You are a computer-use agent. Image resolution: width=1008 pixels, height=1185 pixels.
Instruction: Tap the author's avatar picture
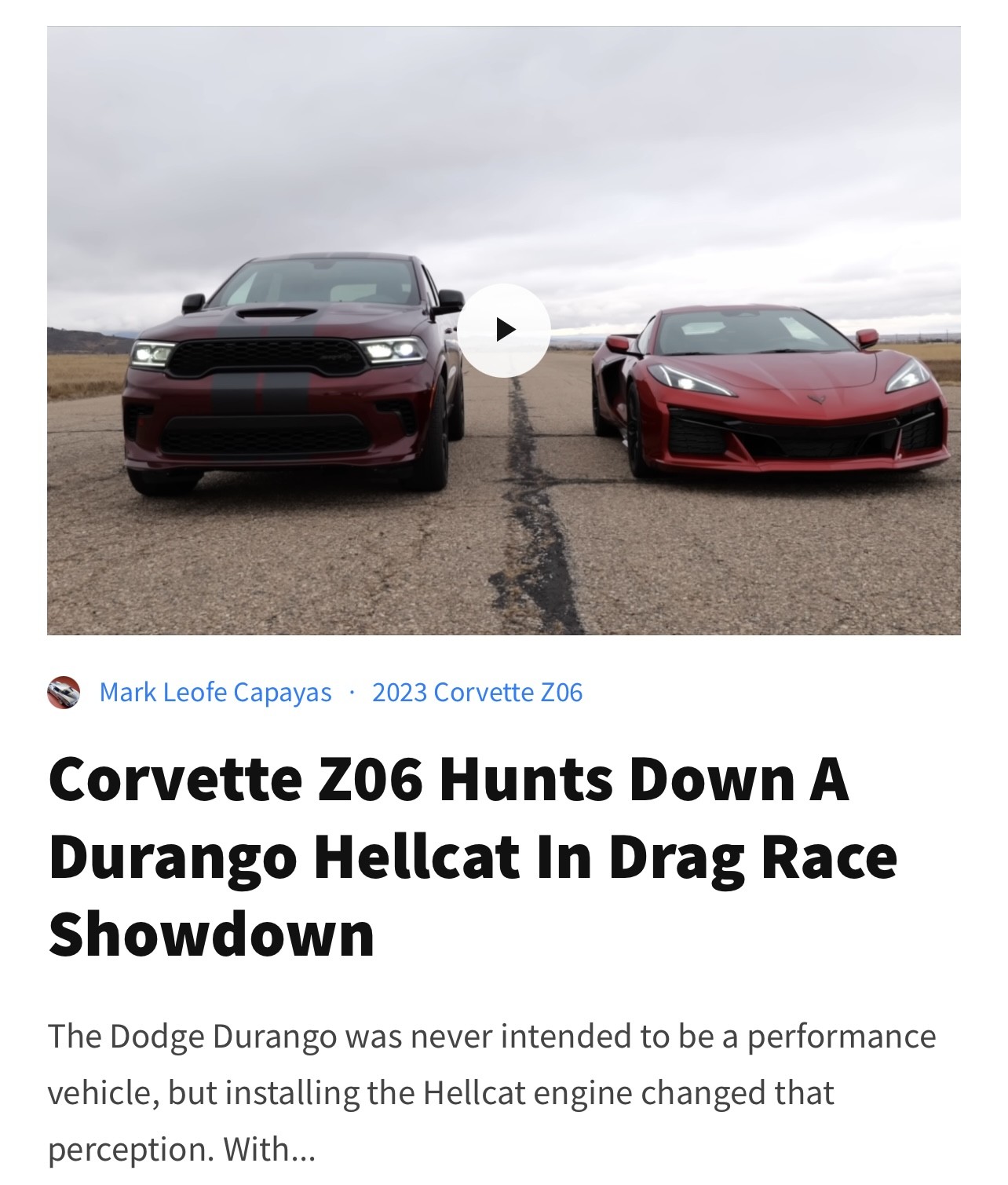(x=64, y=693)
